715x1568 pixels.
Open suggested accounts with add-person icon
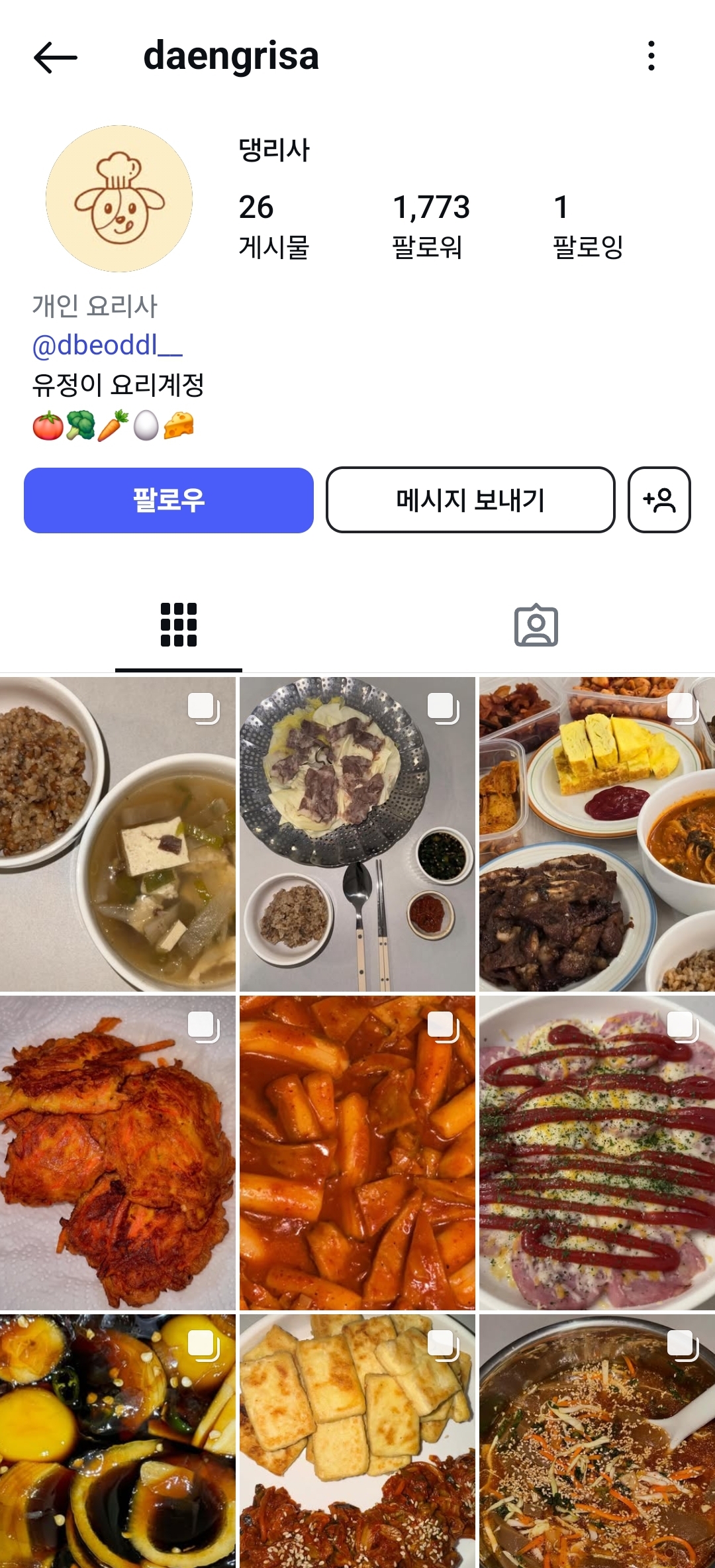coord(659,500)
